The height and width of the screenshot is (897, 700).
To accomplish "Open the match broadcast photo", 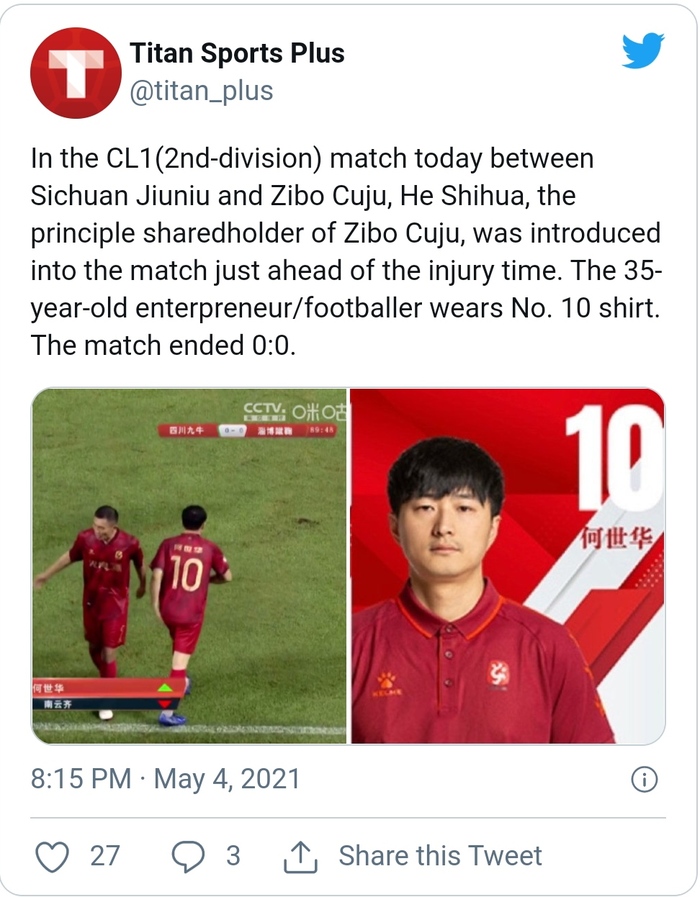I will [x=189, y=566].
